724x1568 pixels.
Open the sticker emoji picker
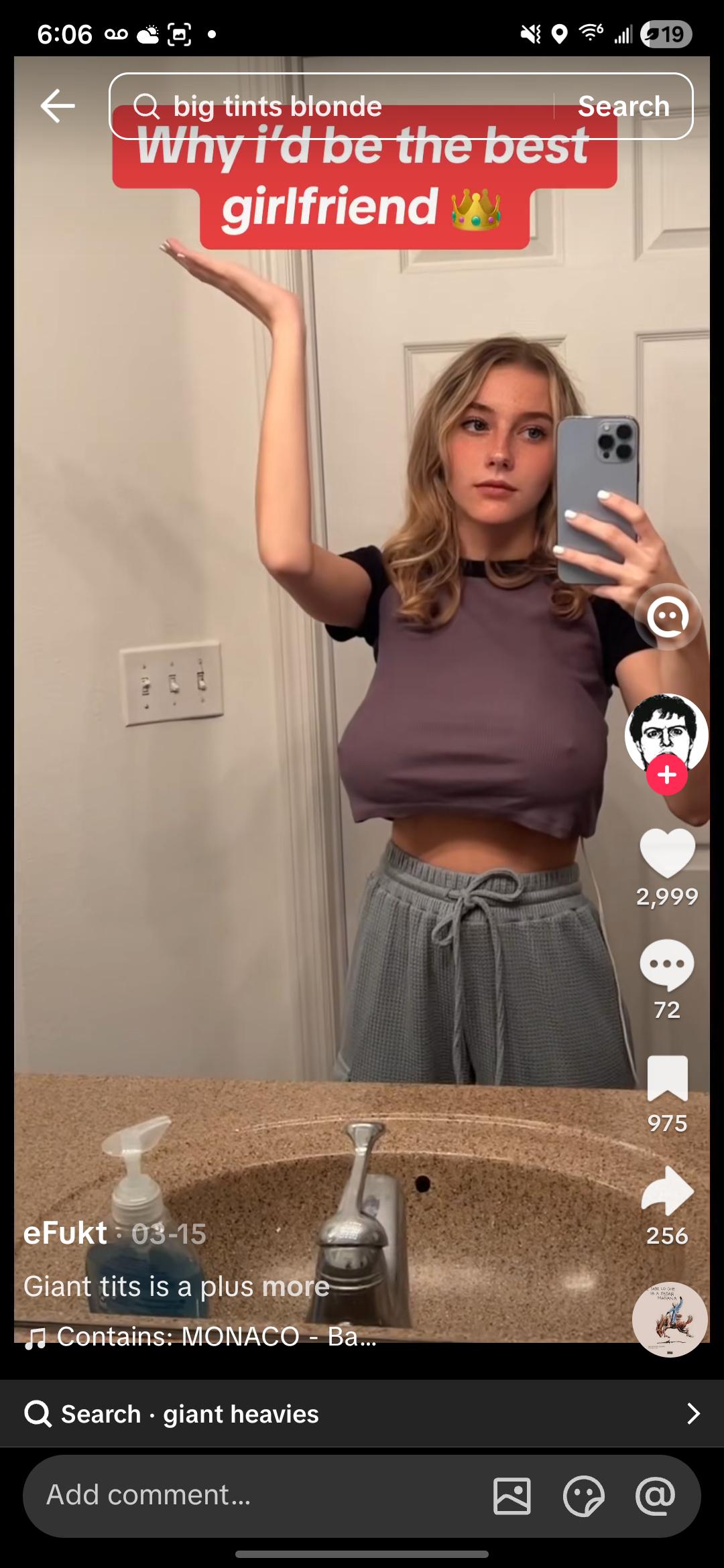[584, 1496]
